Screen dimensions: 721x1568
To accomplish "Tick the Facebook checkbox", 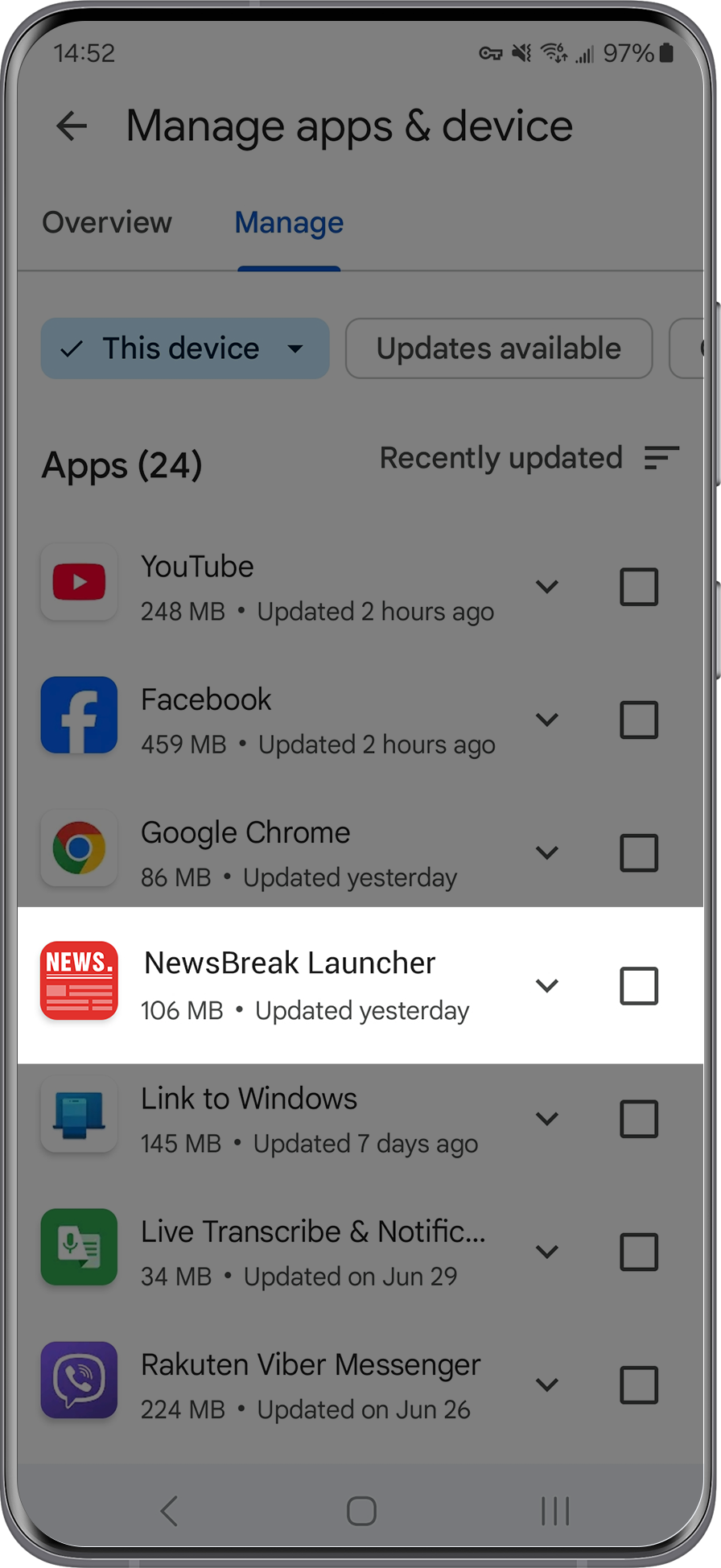I will (x=639, y=720).
